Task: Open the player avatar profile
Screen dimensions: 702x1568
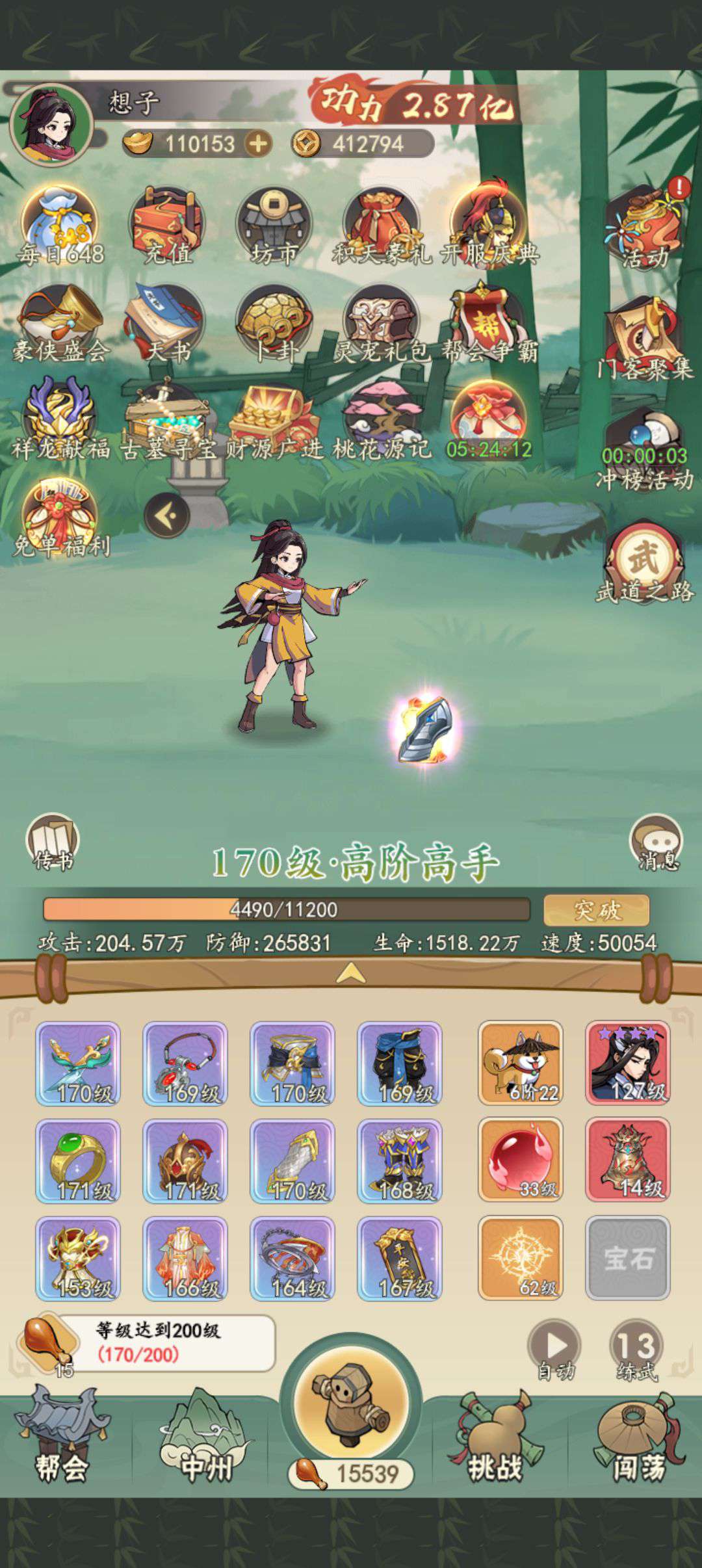Action: pos(51,124)
